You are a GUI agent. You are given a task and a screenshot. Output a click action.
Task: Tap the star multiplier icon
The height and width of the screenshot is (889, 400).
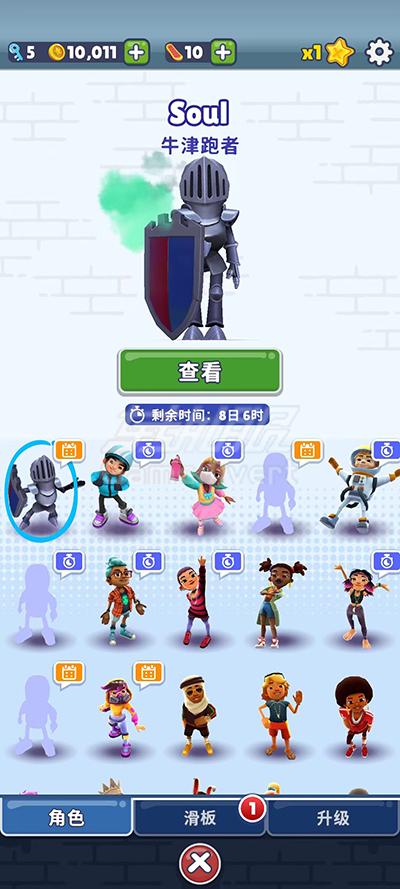[x=339, y=53]
